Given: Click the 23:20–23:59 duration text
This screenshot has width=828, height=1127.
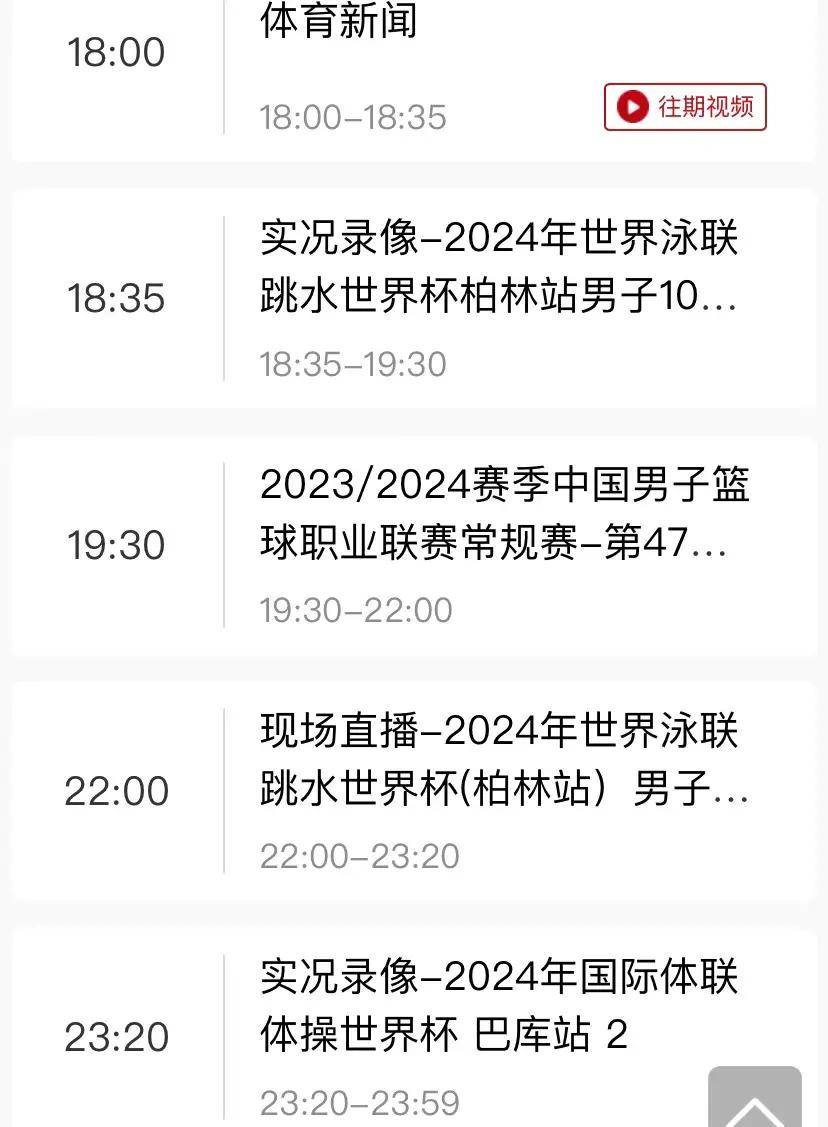Looking at the screenshot, I should point(352,1100).
